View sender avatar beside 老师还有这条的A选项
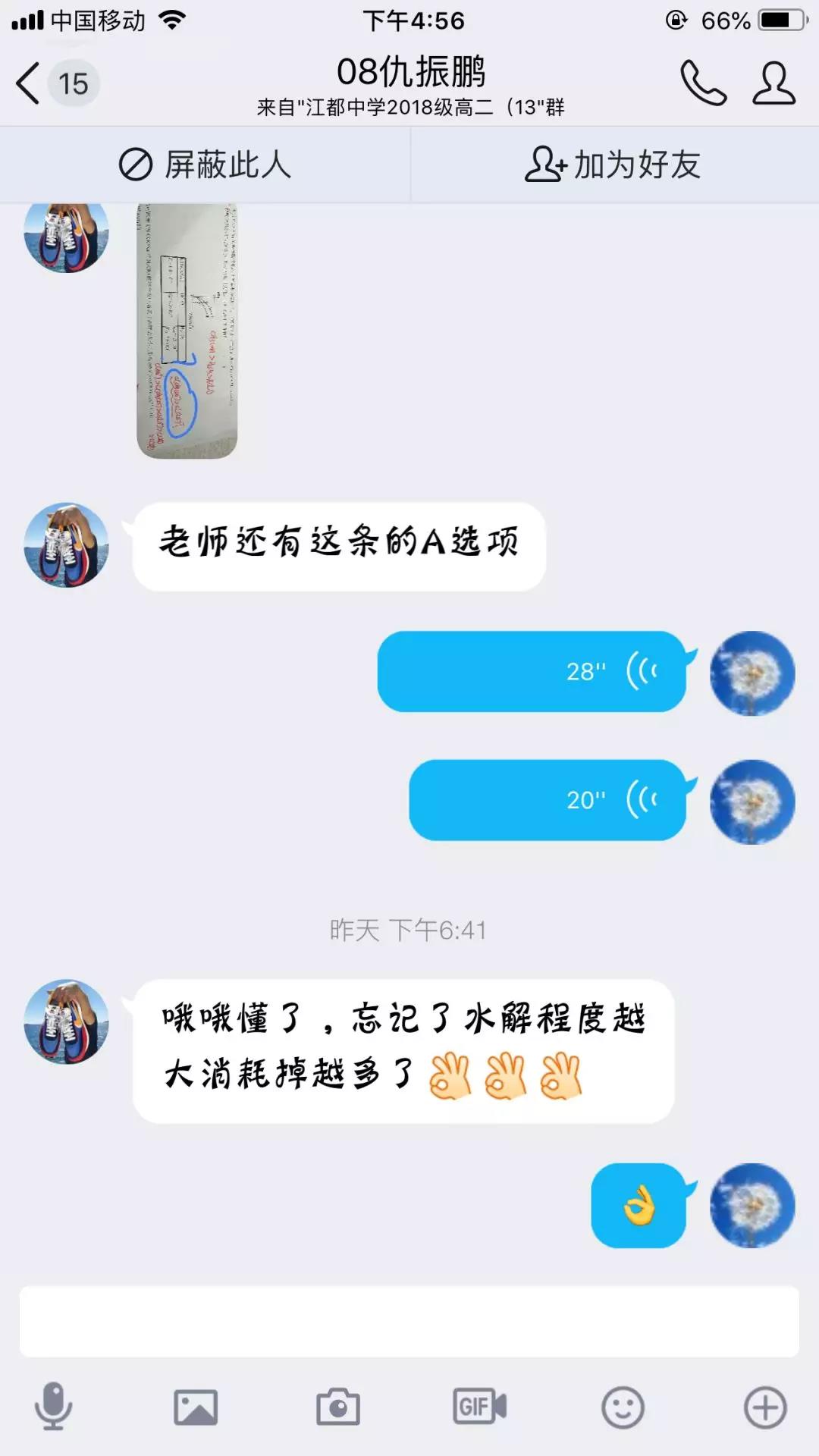 pyautogui.click(x=67, y=544)
